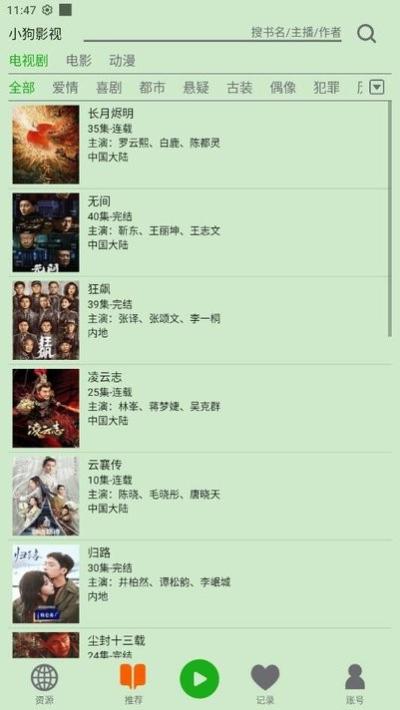The height and width of the screenshot is (710, 400).
Task: Expand the genre dropdown arrow
Action: point(377,87)
